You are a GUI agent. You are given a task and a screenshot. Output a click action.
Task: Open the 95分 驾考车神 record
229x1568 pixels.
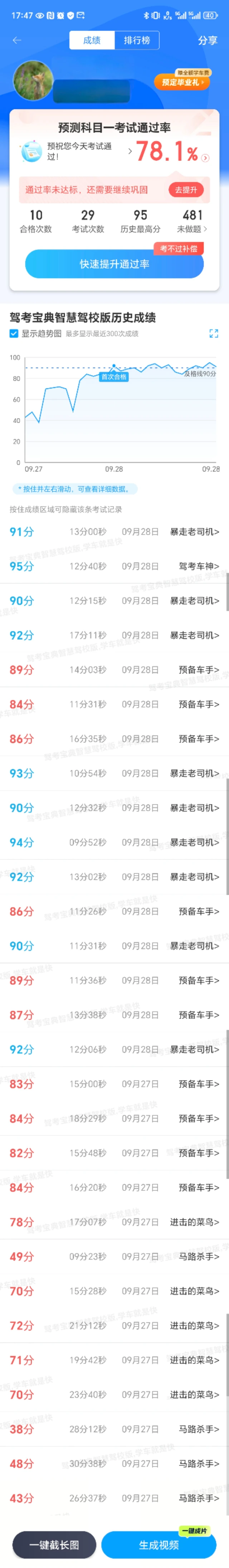pos(114,566)
